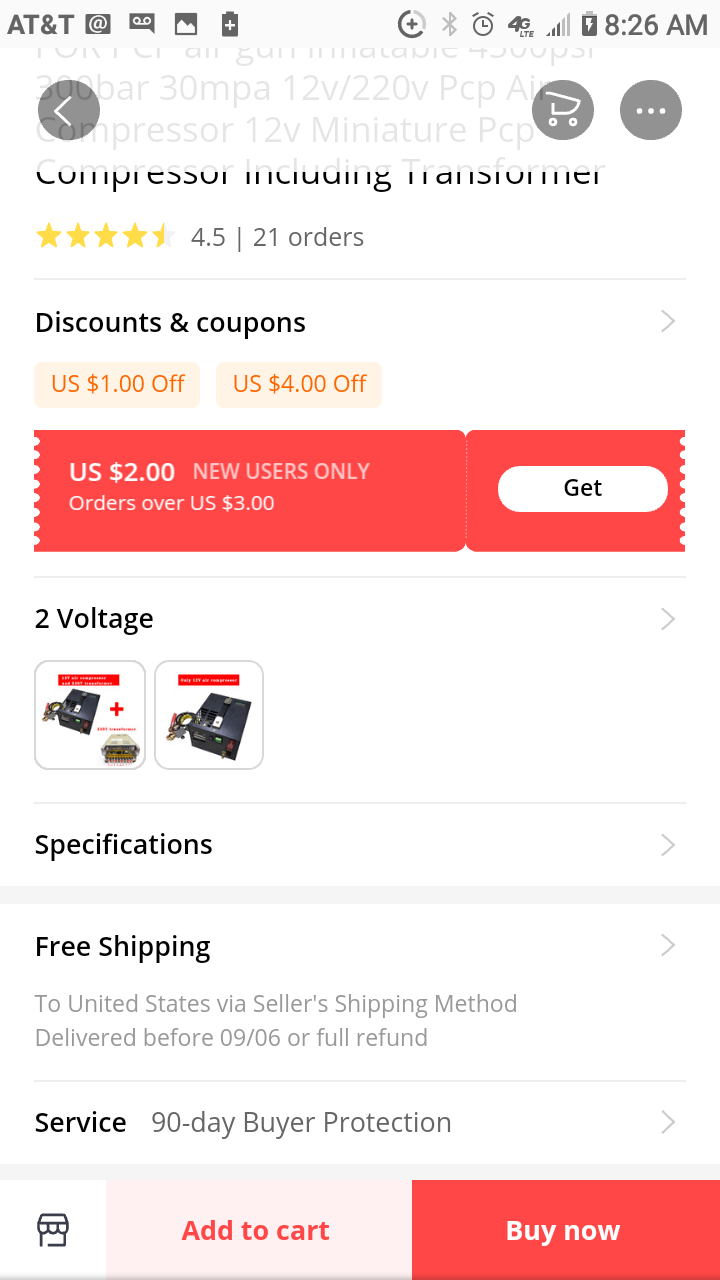Get the US $2.00 new user coupon
The width and height of the screenshot is (720, 1280).
coord(582,488)
